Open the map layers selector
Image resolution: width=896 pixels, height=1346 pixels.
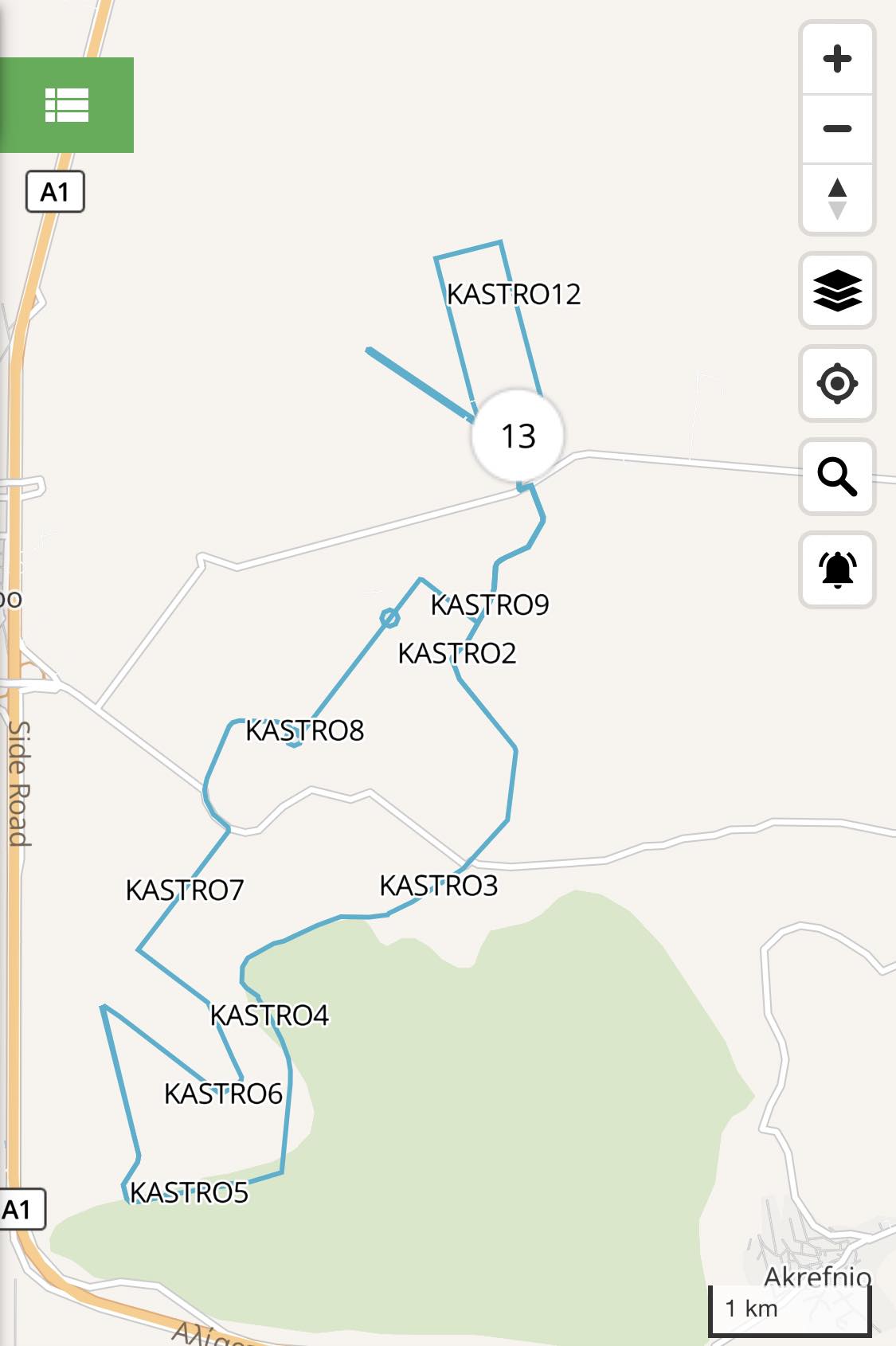(x=837, y=291)
